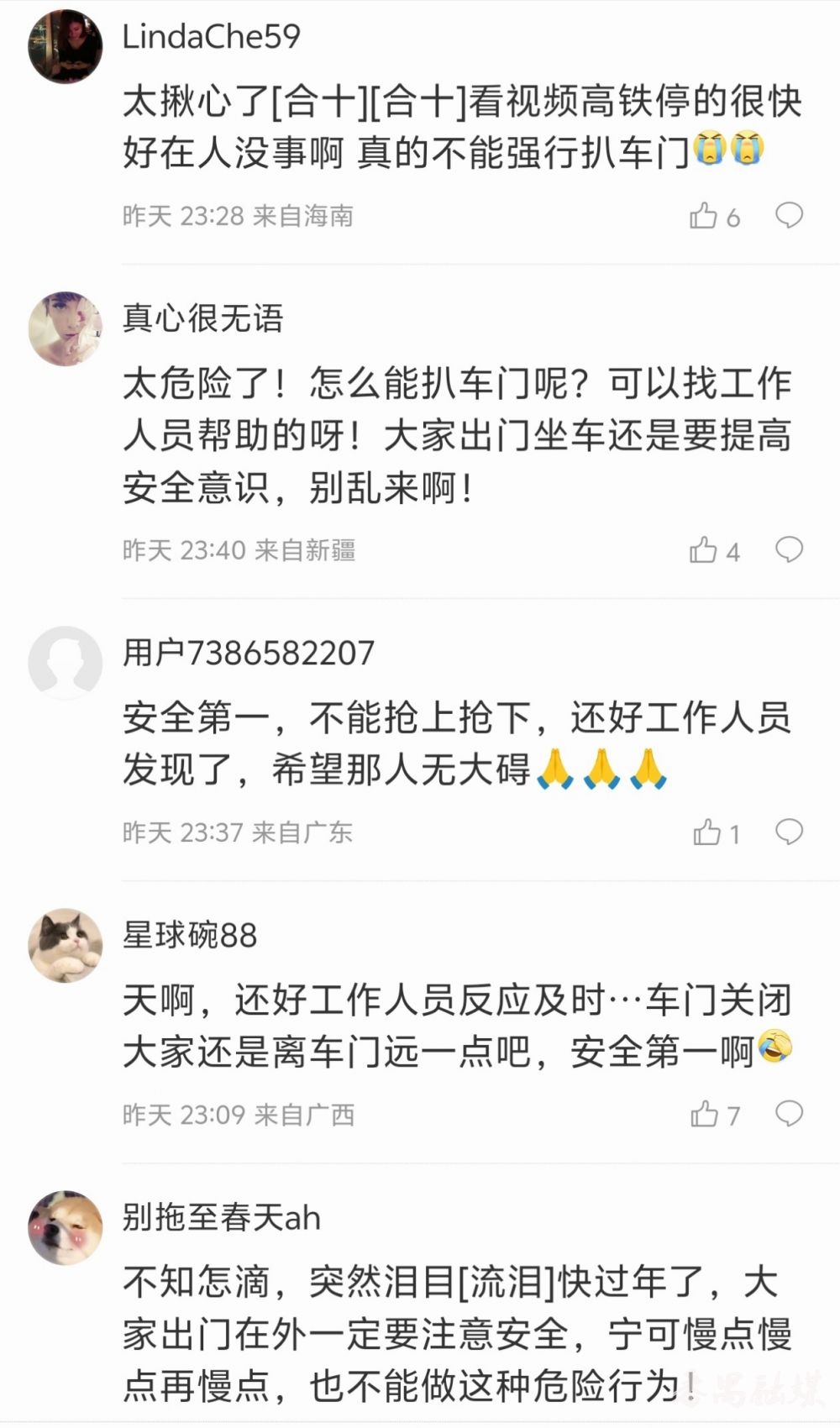Reply to 真心很无语's comment
Image resolution: width=840 pixels, height=1428 pixels.
(x=789, y=549)
